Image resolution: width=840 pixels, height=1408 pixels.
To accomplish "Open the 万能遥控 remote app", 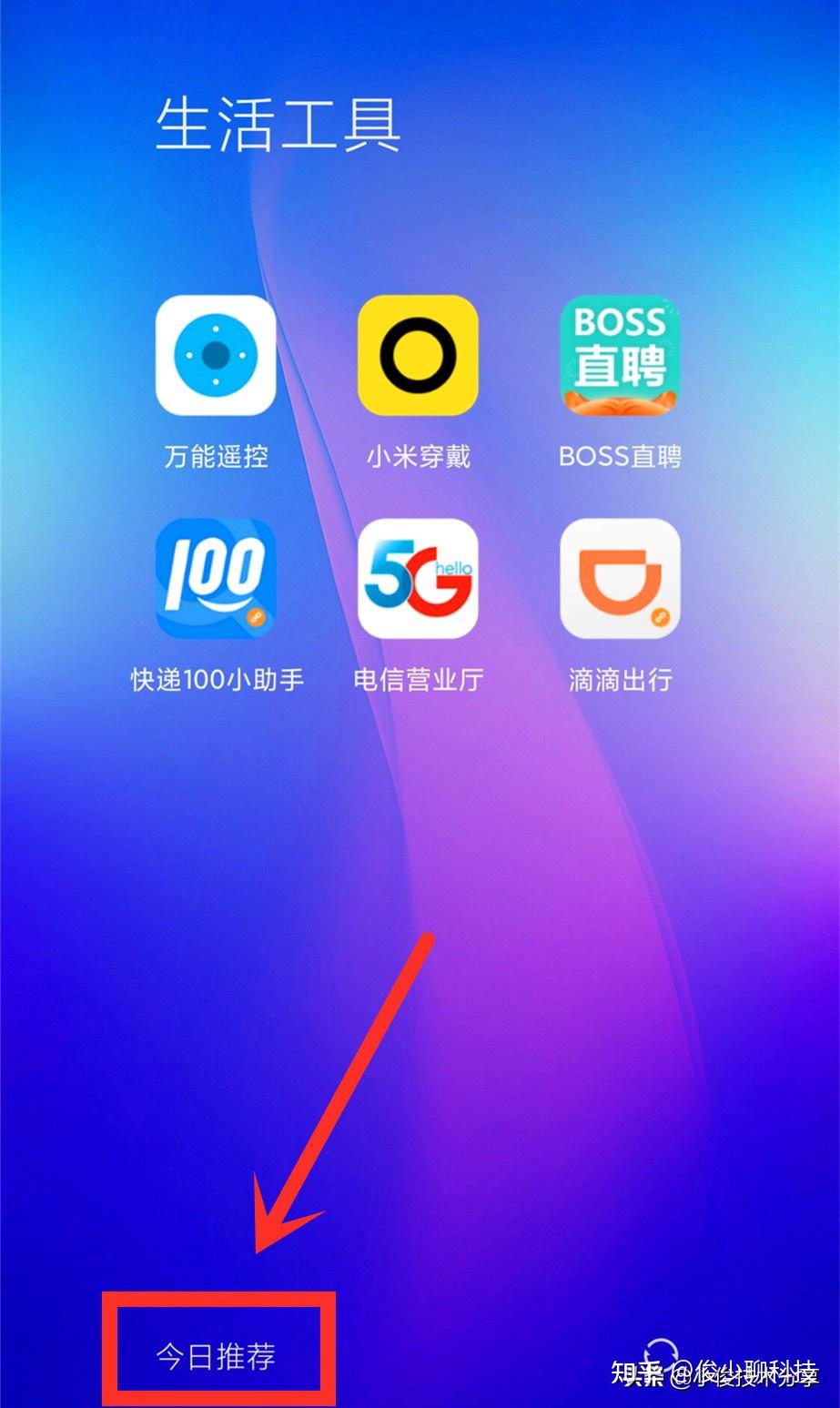I will (x=216, y=356).
